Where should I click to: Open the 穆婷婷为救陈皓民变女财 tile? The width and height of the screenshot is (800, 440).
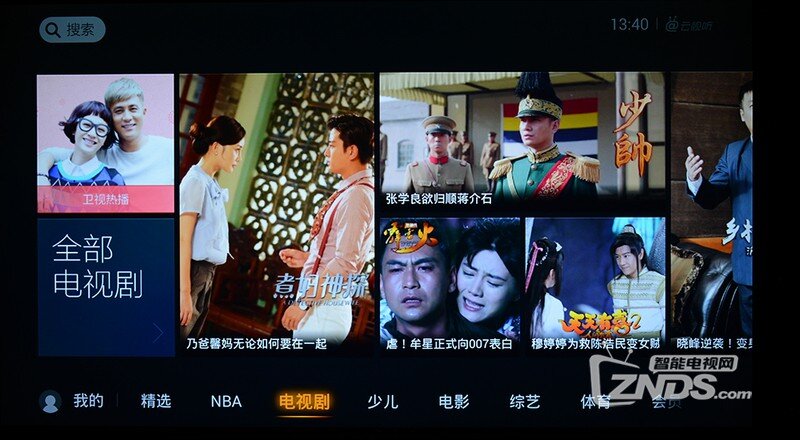pyautogui.click(x=596, y=286)
